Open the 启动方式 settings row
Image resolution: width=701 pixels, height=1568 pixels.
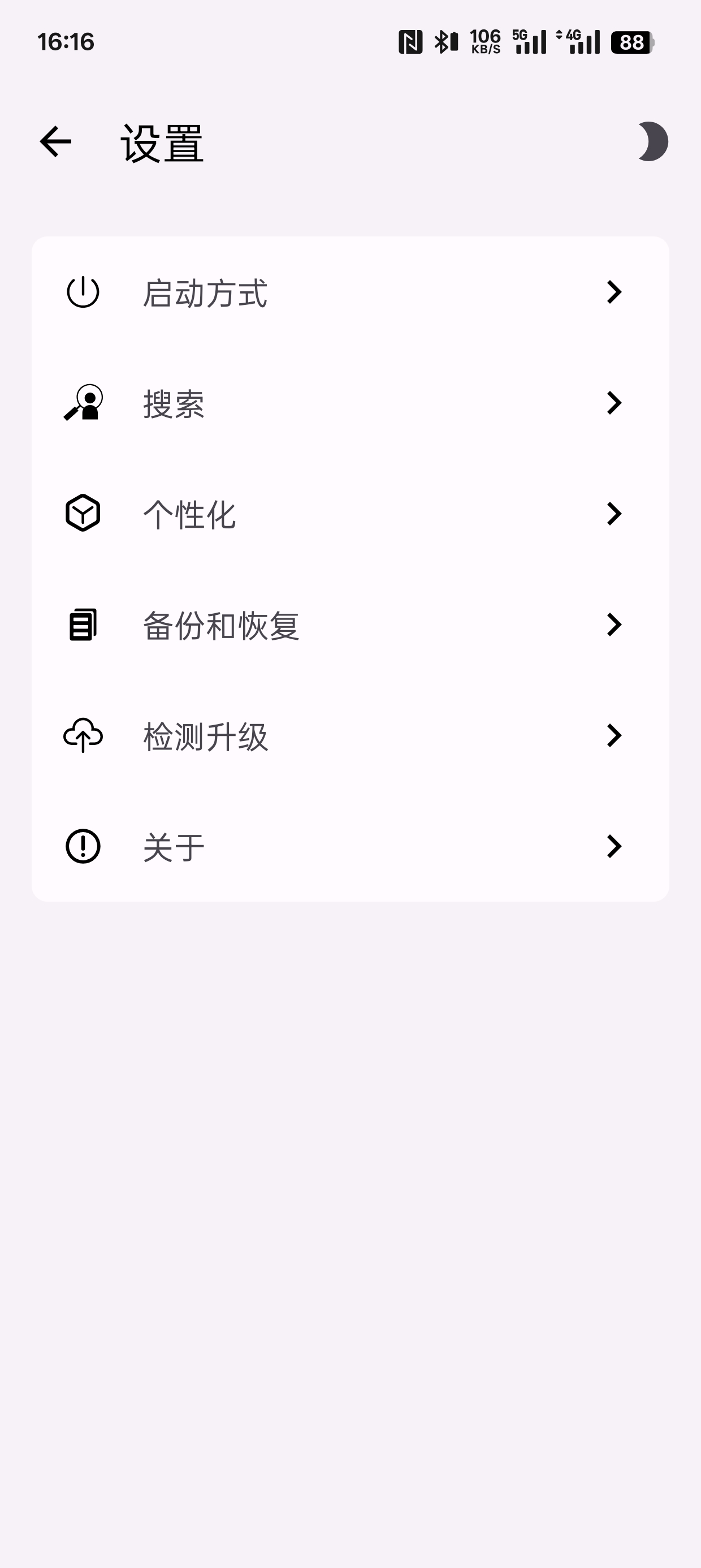tap(350, 292)
